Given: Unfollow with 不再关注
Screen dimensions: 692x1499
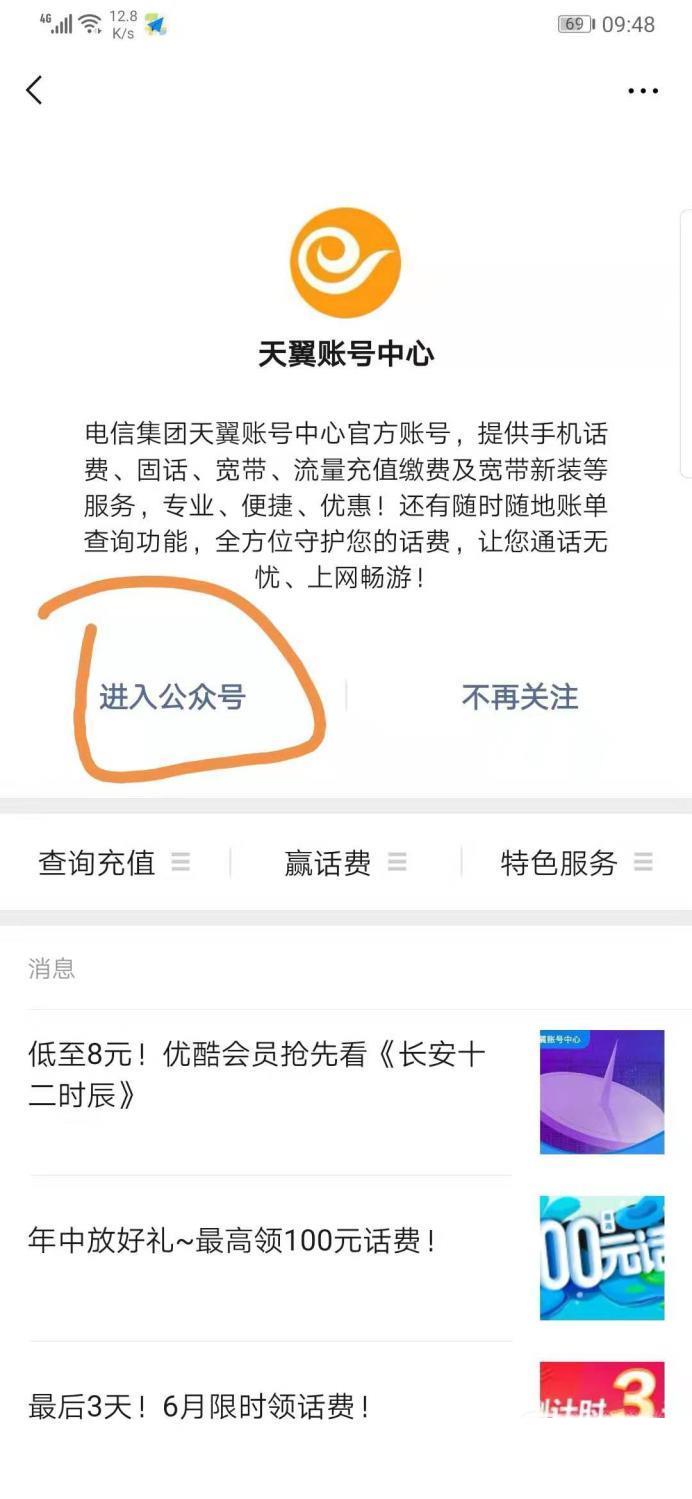Looking at the screenshot, I should point(519,697).
